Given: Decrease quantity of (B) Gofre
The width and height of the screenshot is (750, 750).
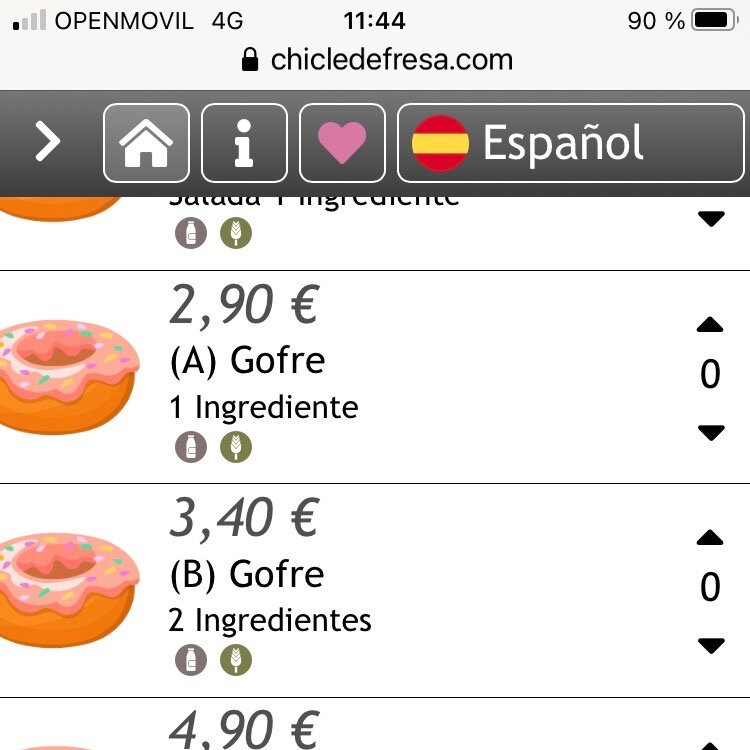Looking at the screenshot, I should coord(710,646).
